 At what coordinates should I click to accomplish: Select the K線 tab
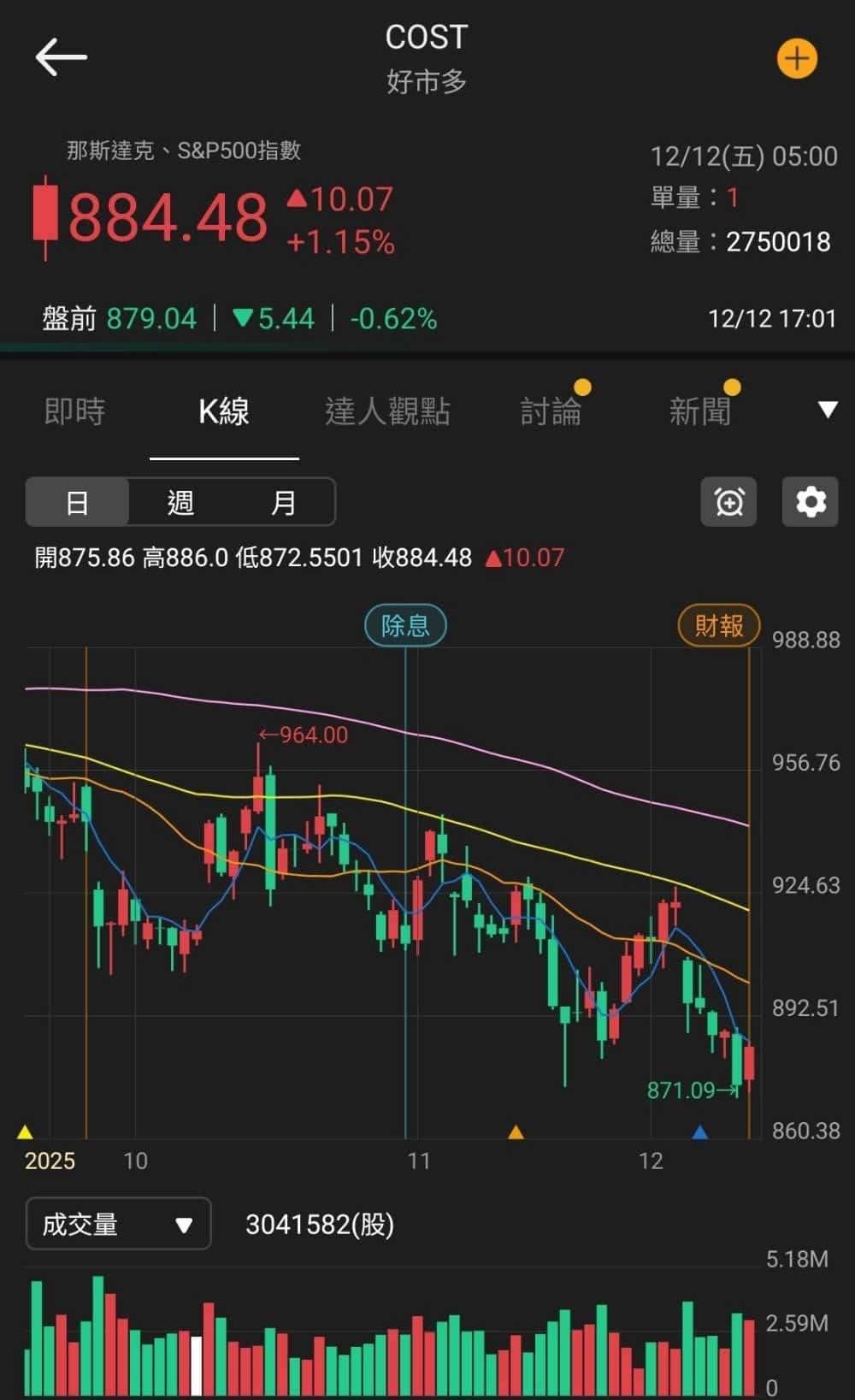[224, 411]
